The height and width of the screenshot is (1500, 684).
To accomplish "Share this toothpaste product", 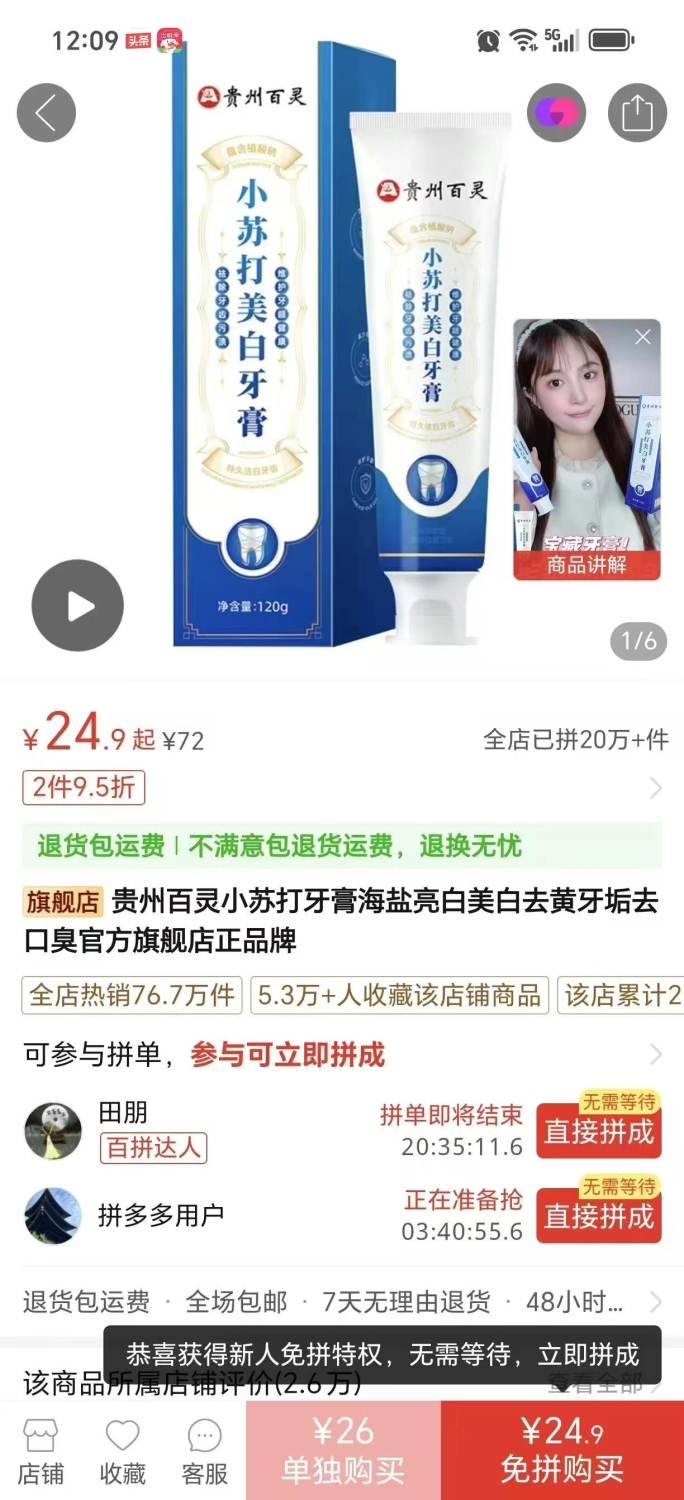I will click(x=637, y=112).
